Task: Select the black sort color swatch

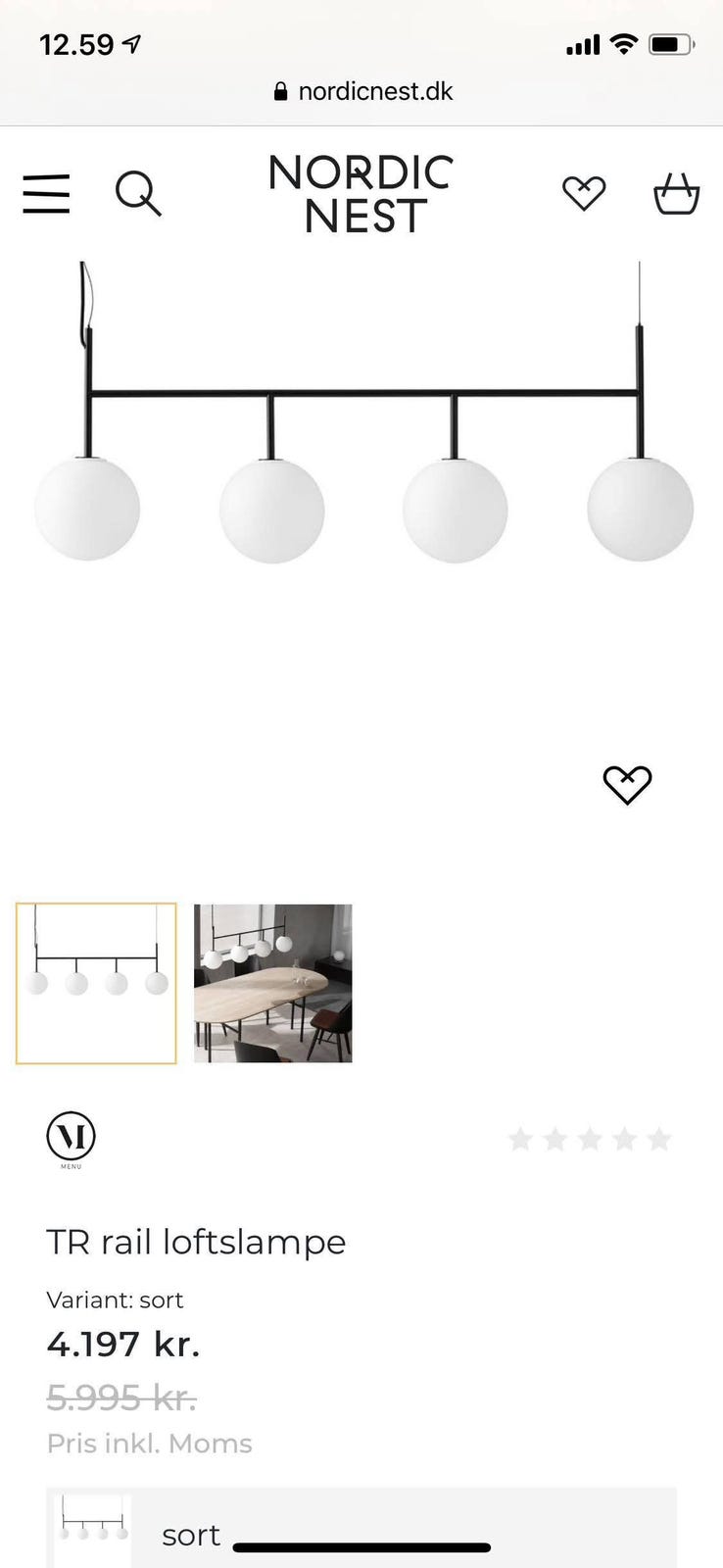Action: pos(91,1524)
